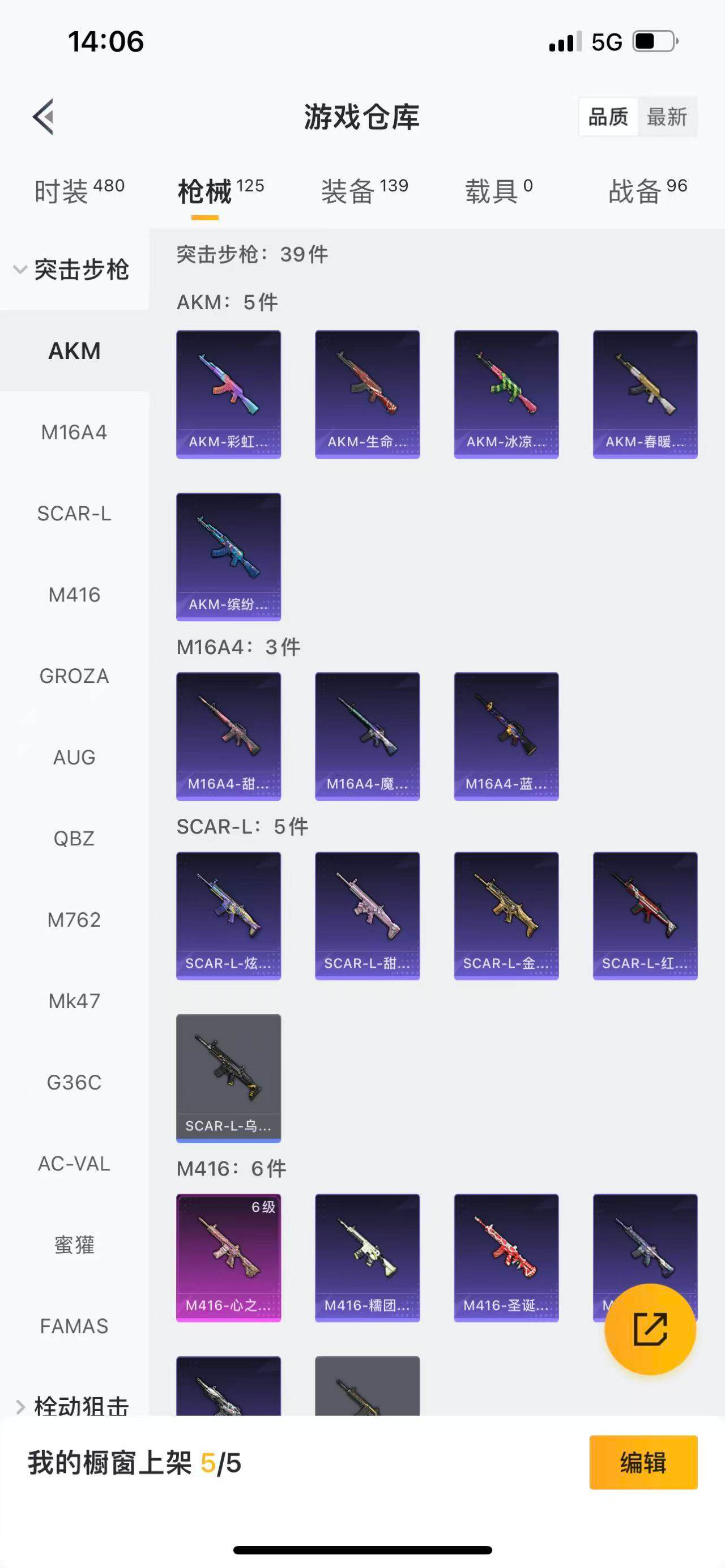Sort warehouse by 最新
Screen dimensions: 725x1568
coord(667,116)
